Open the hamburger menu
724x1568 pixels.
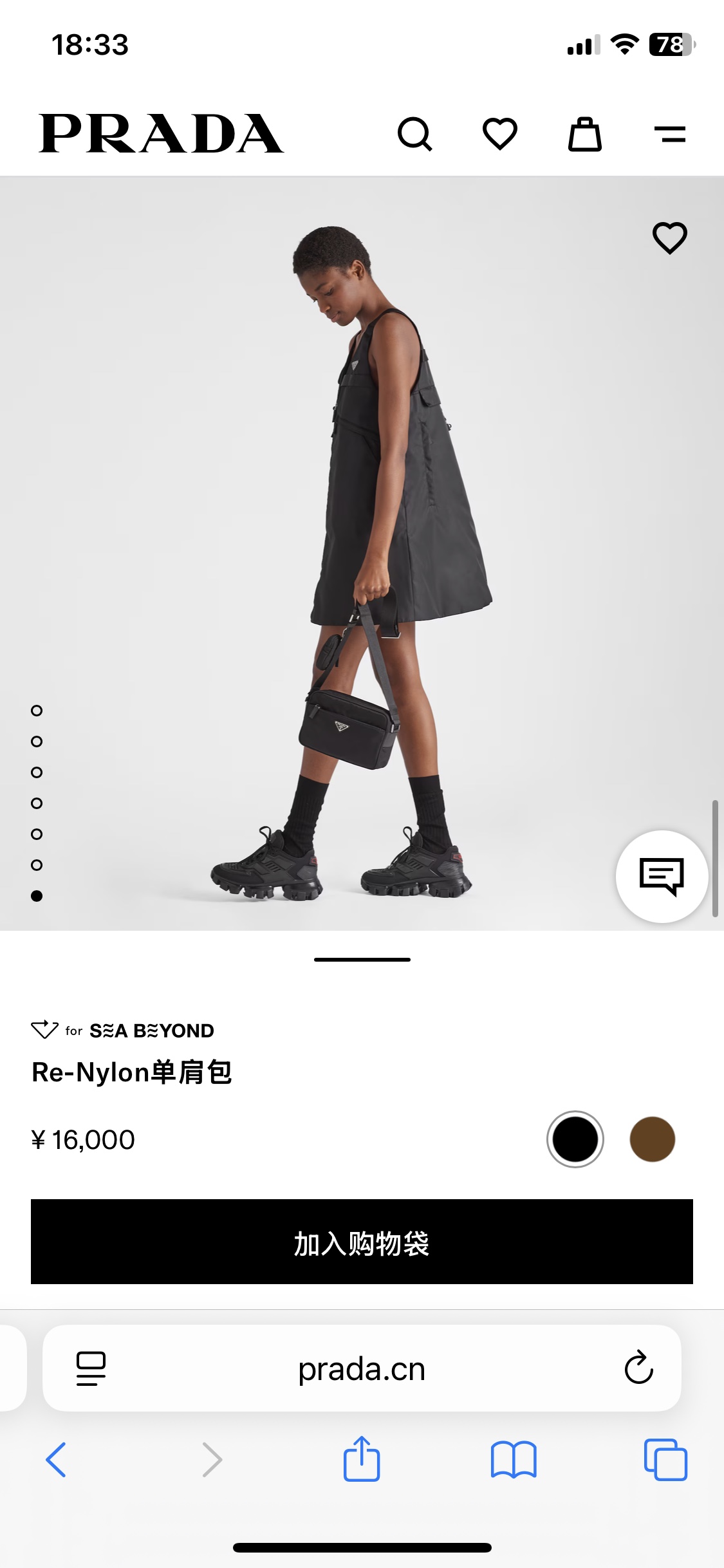tap(670, 134)
